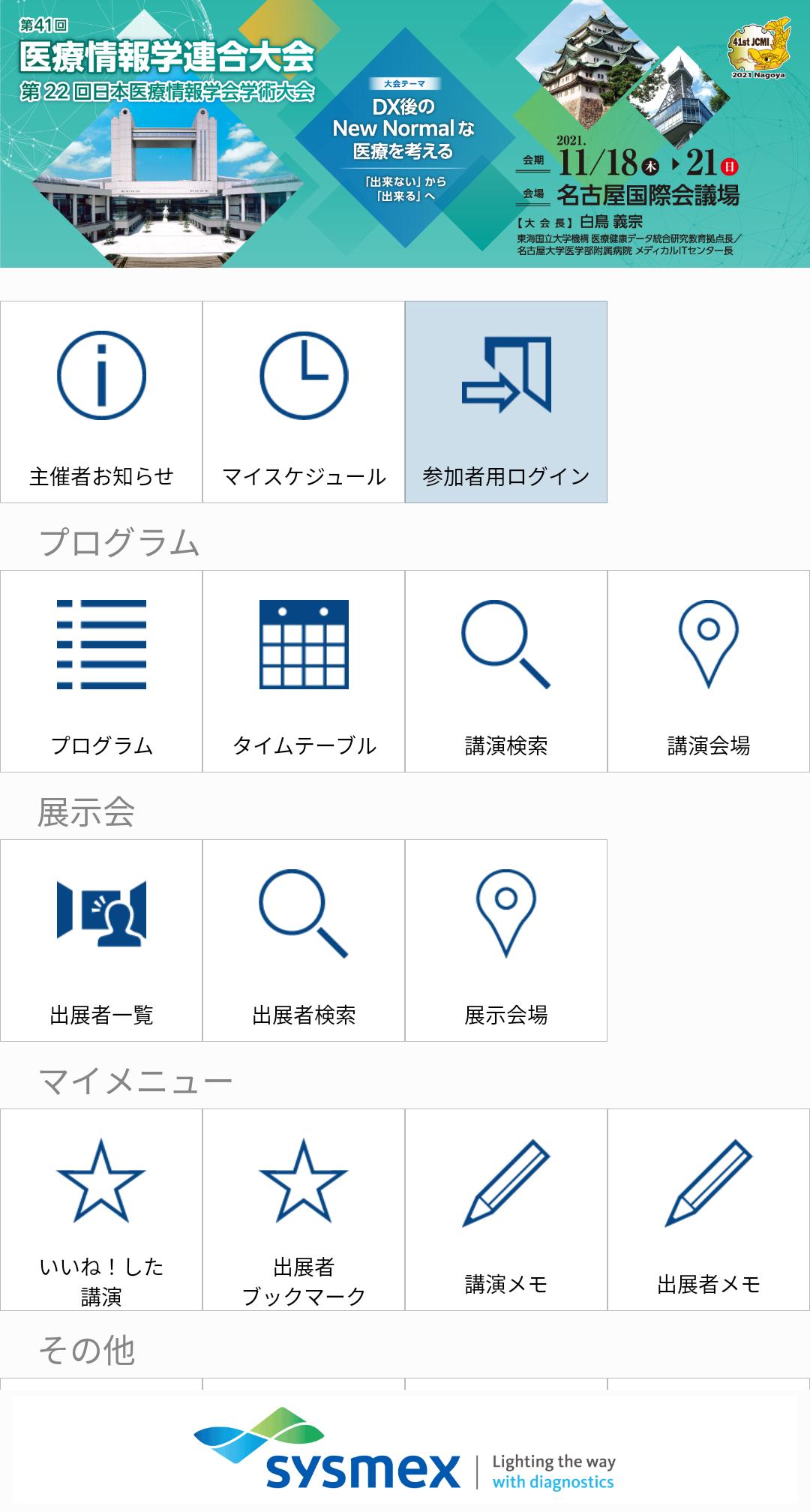Viewport: 810px width, 1512px height.
Task: Tap the Sysmex sponsor banner
Action: (405, 1450)
